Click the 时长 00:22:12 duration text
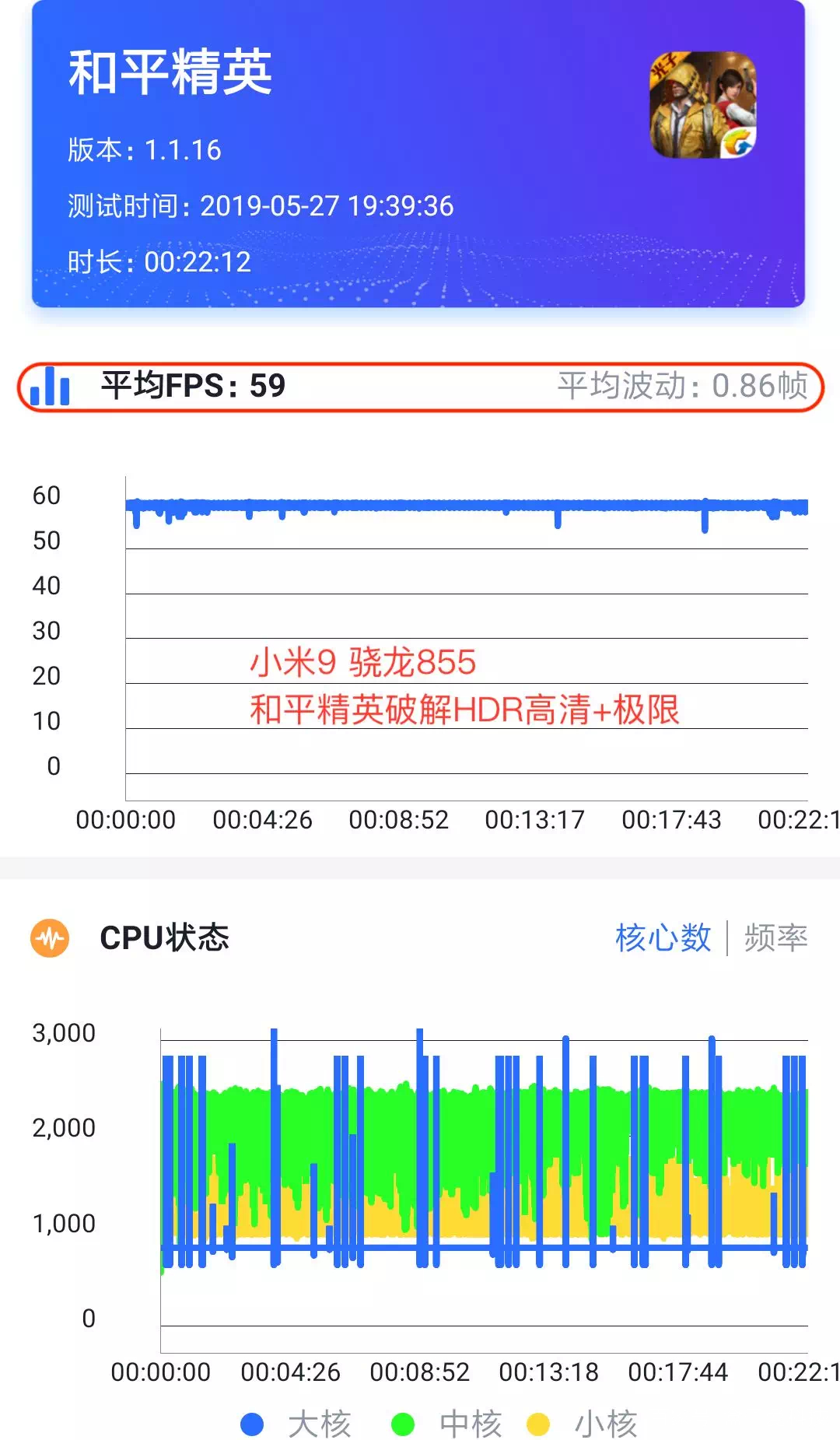 [159, 263]
